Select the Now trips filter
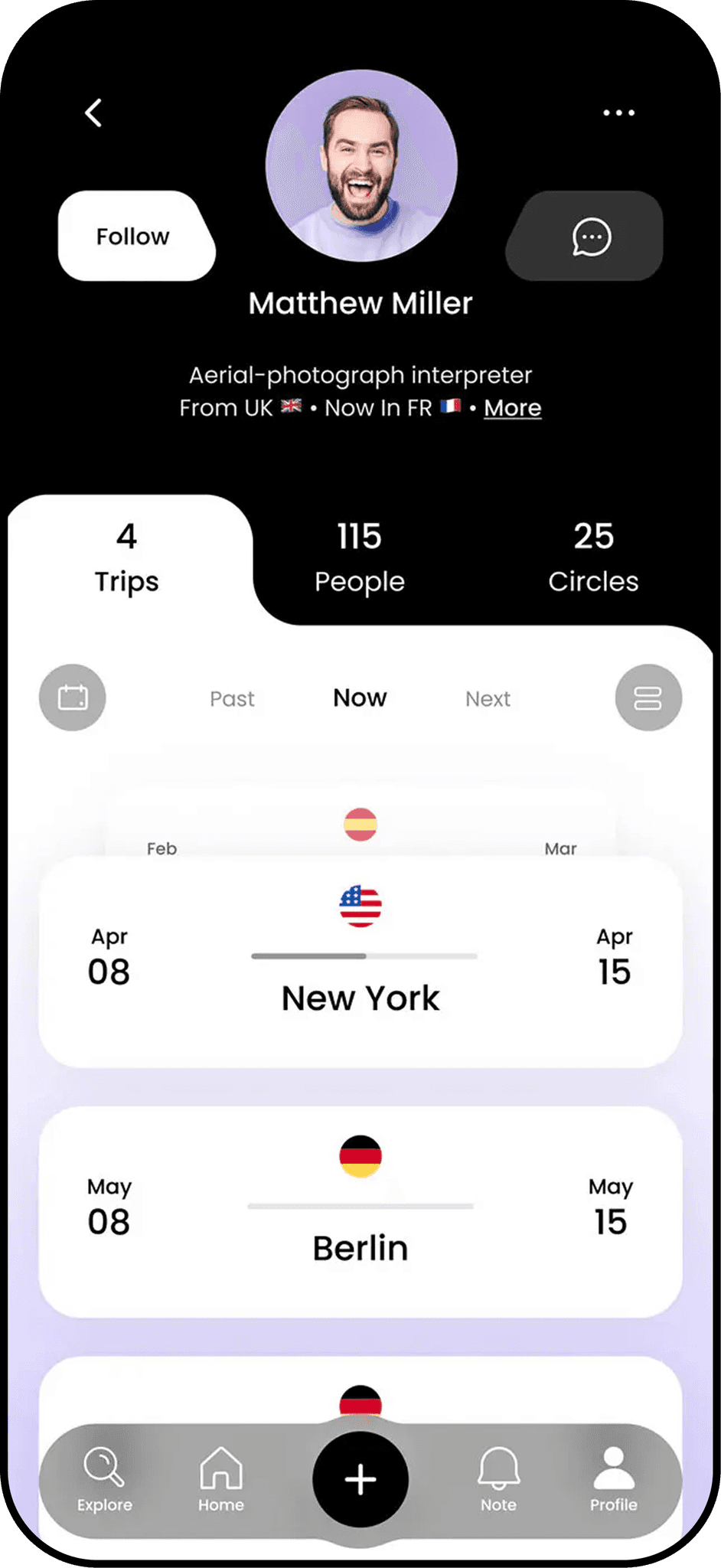 [360, 698]
